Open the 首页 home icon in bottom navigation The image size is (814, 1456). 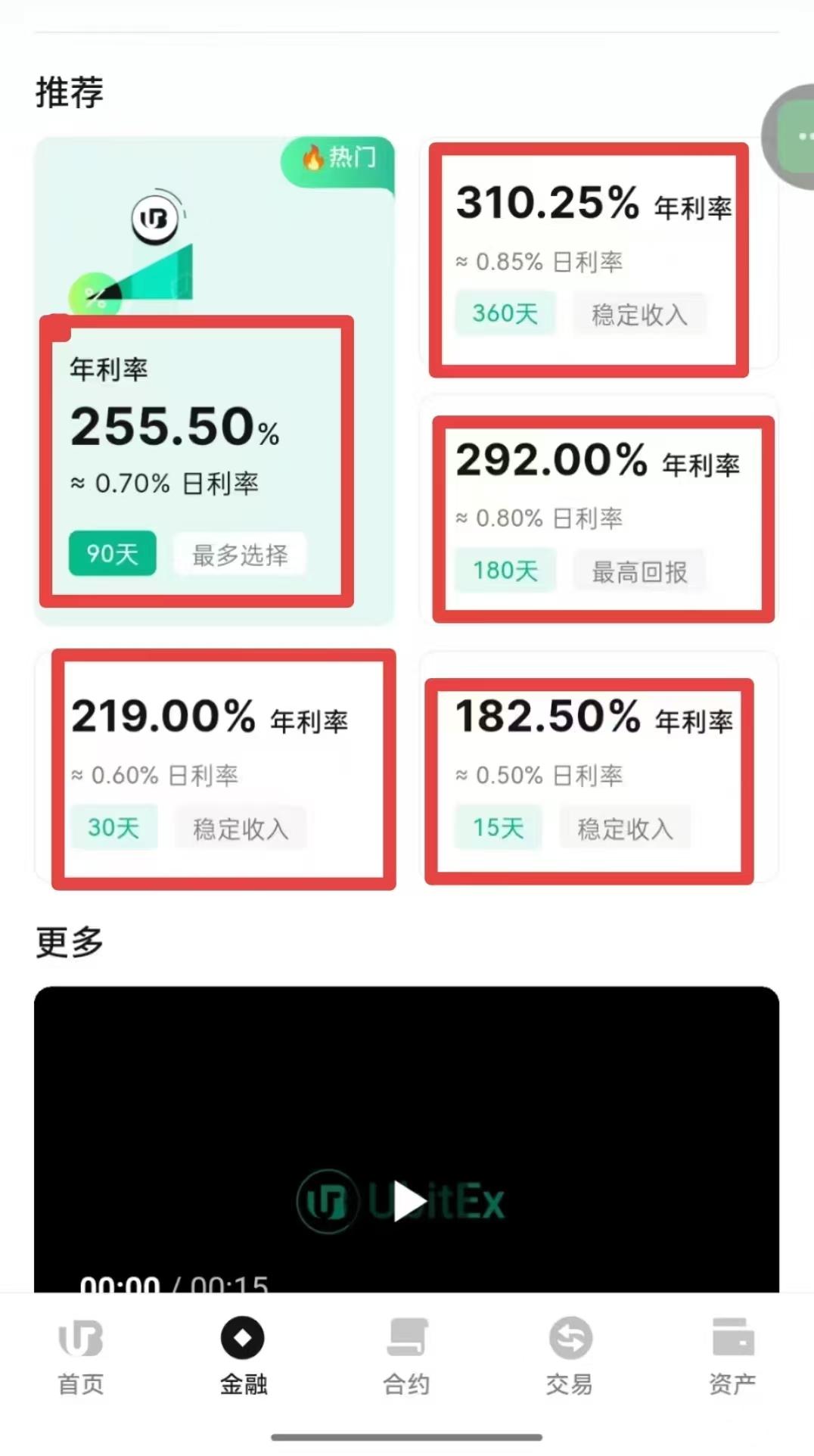click(80, 1355)
